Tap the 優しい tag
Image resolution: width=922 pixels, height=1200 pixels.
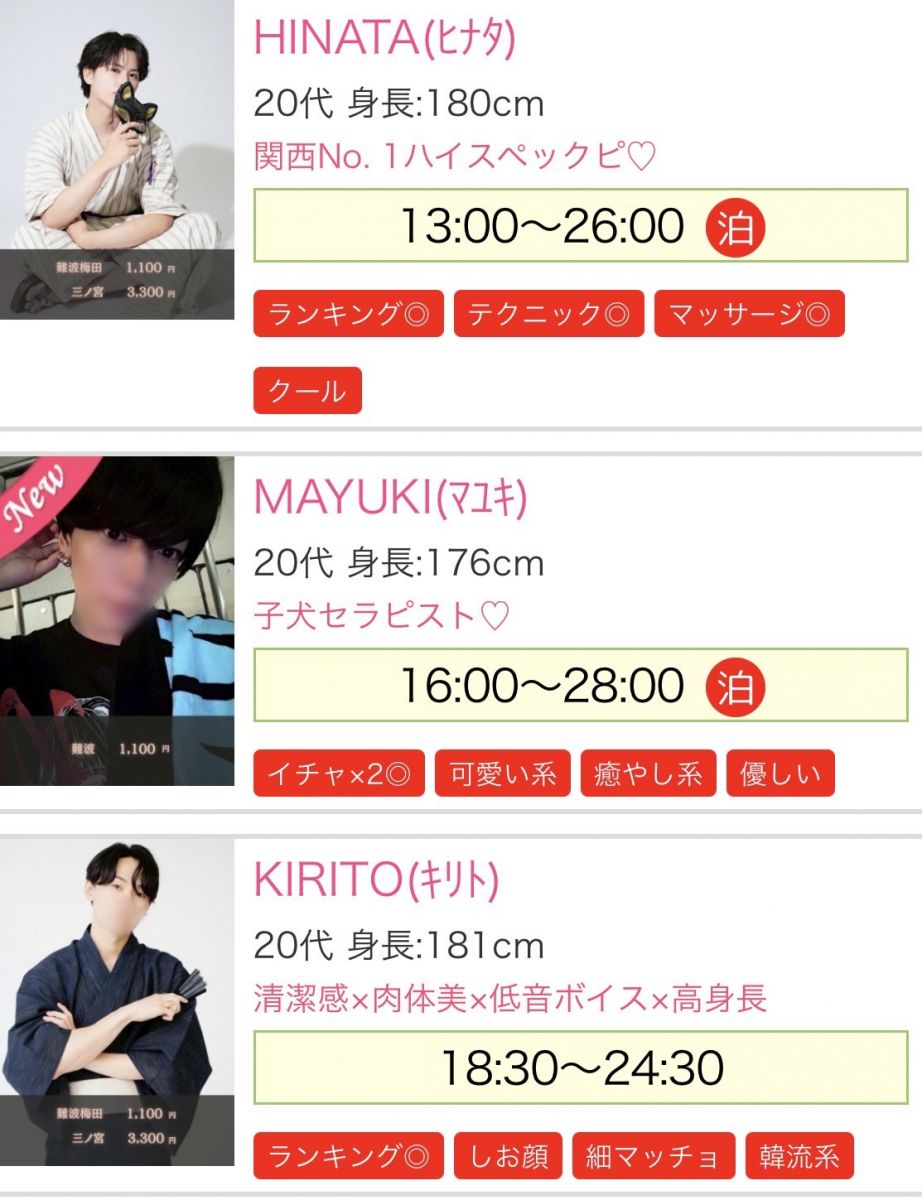click(x=780, y=773)
